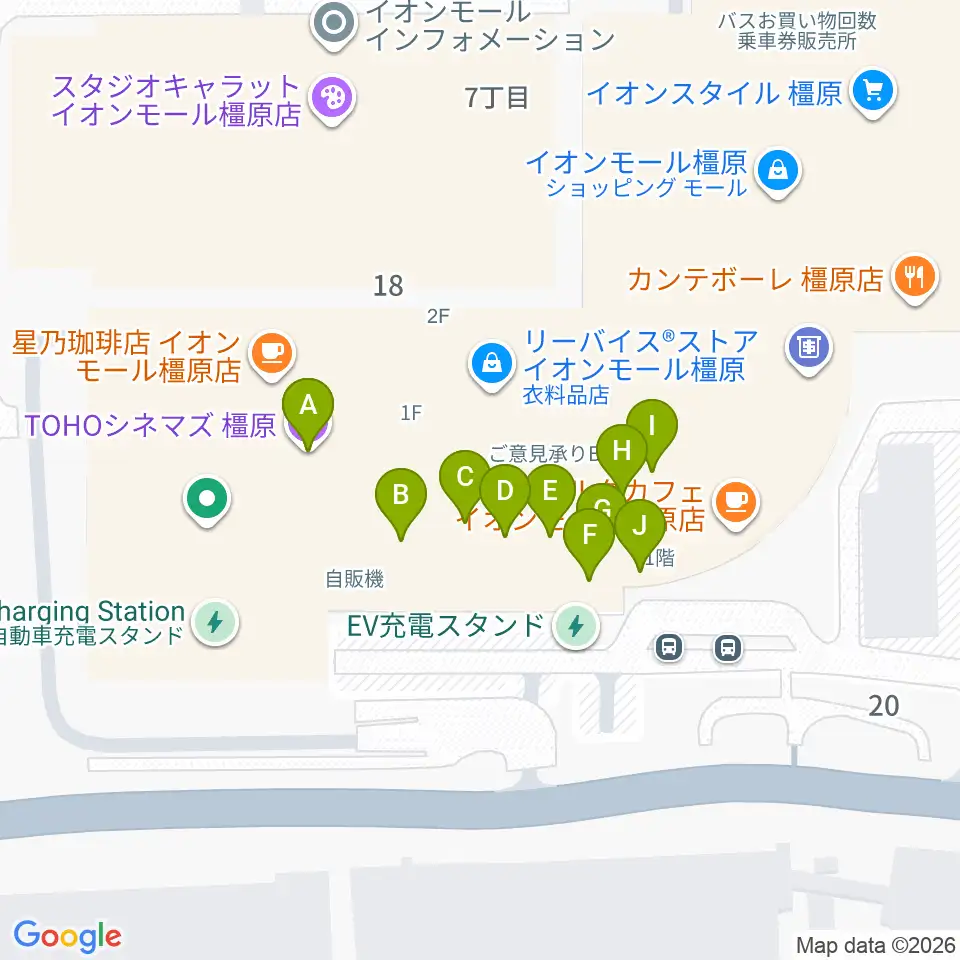
Task: Open the イオンスタイル 橿原 shopping cart pin
Action: [x=873, y=93]
